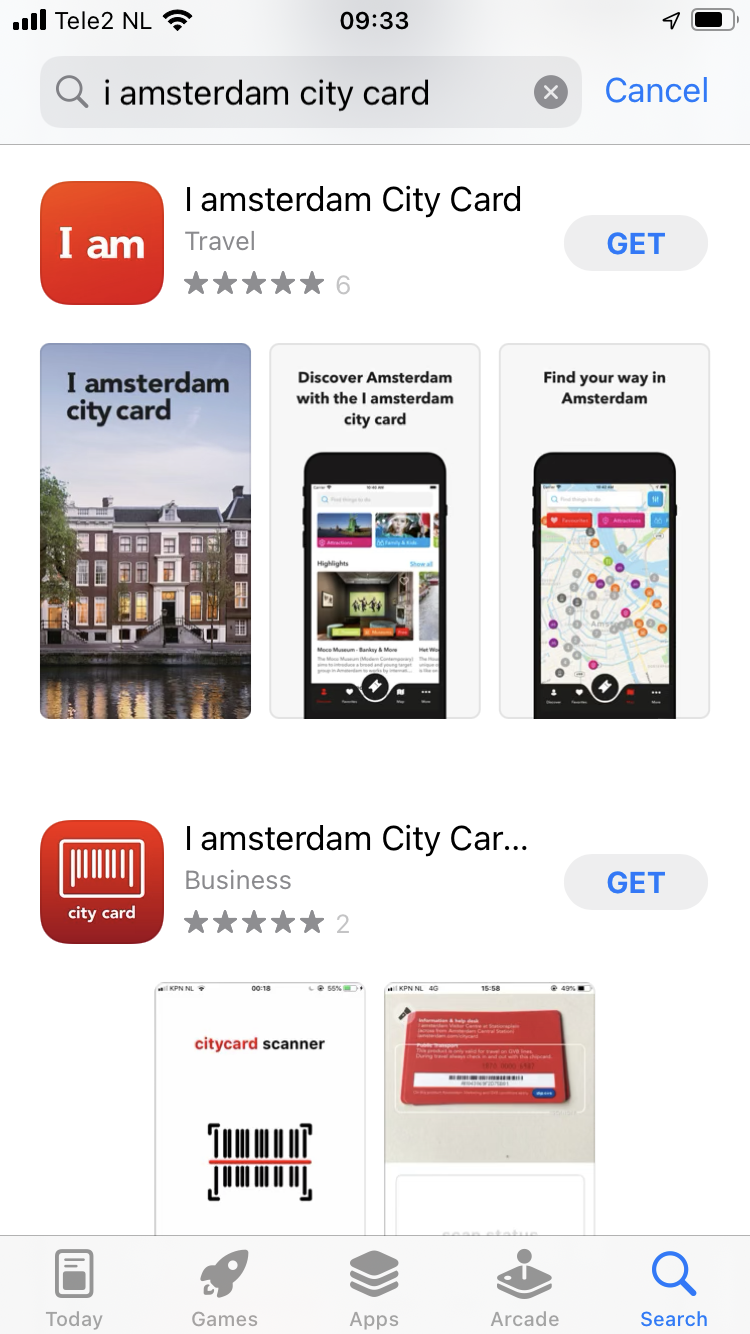Tap Cancel to dismiss the search
This screenshot has width=750, height=1334.
(655, 91)
